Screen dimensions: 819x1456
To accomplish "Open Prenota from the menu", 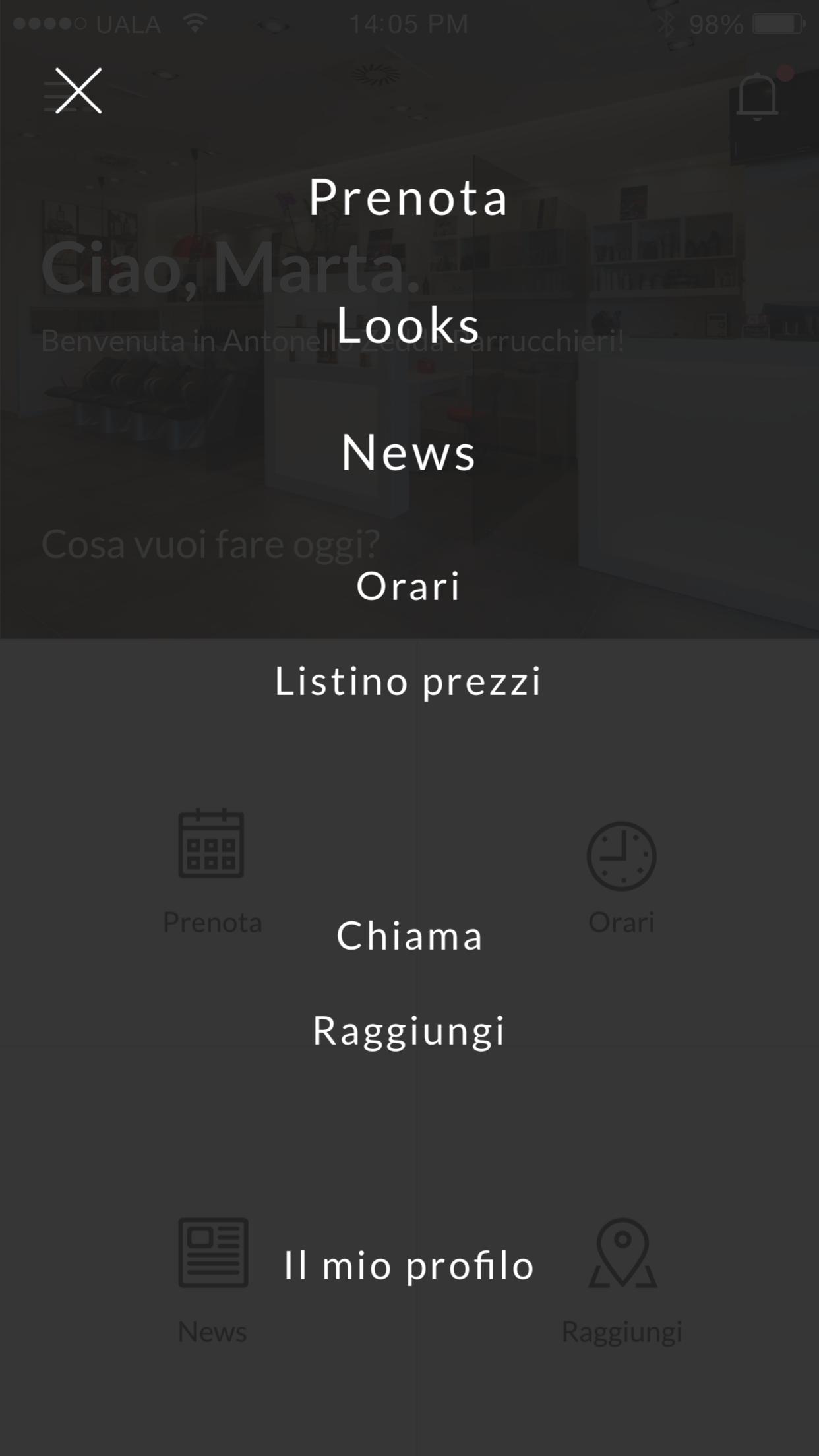I will point(409,197).
